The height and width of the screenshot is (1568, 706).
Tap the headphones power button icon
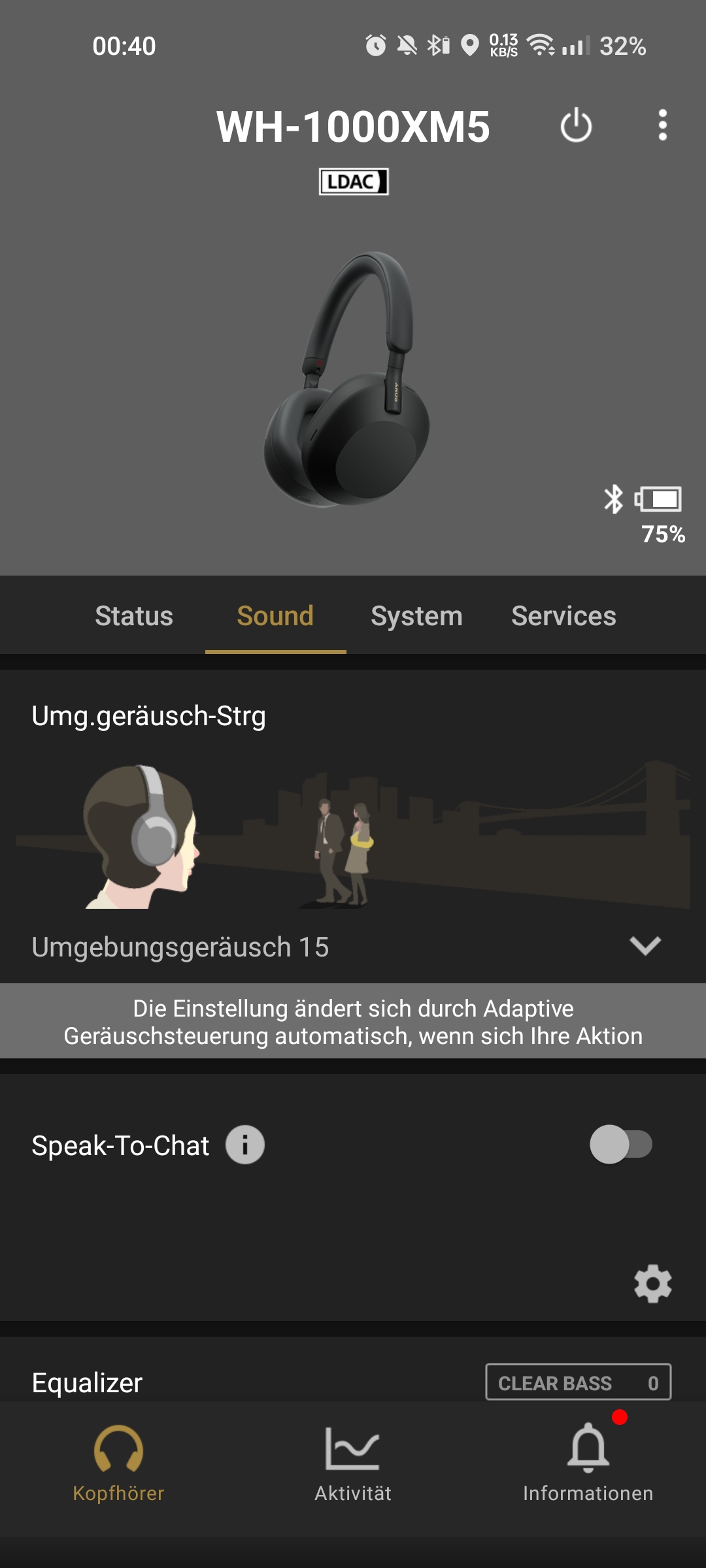pyautogui.click(x=576, y=125)
